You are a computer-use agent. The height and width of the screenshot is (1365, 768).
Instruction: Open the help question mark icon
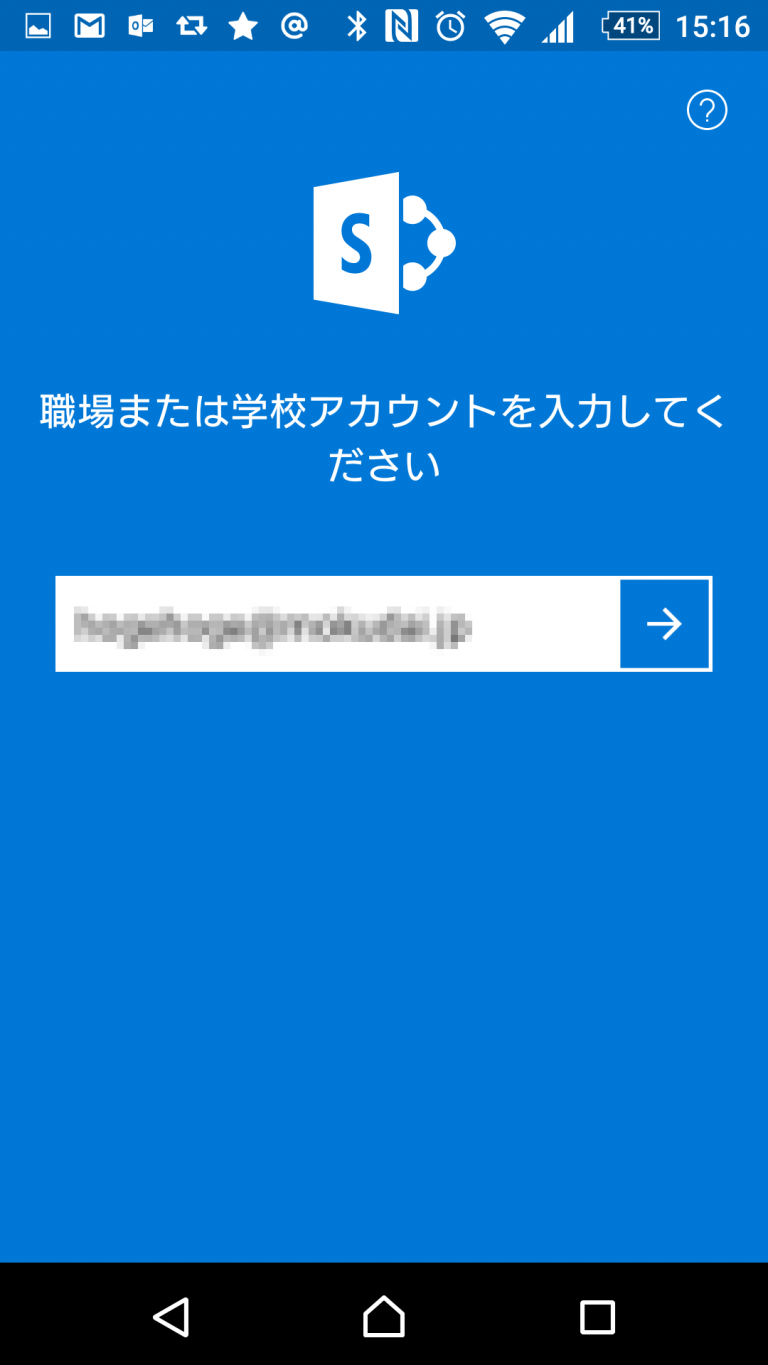[707, 110]
